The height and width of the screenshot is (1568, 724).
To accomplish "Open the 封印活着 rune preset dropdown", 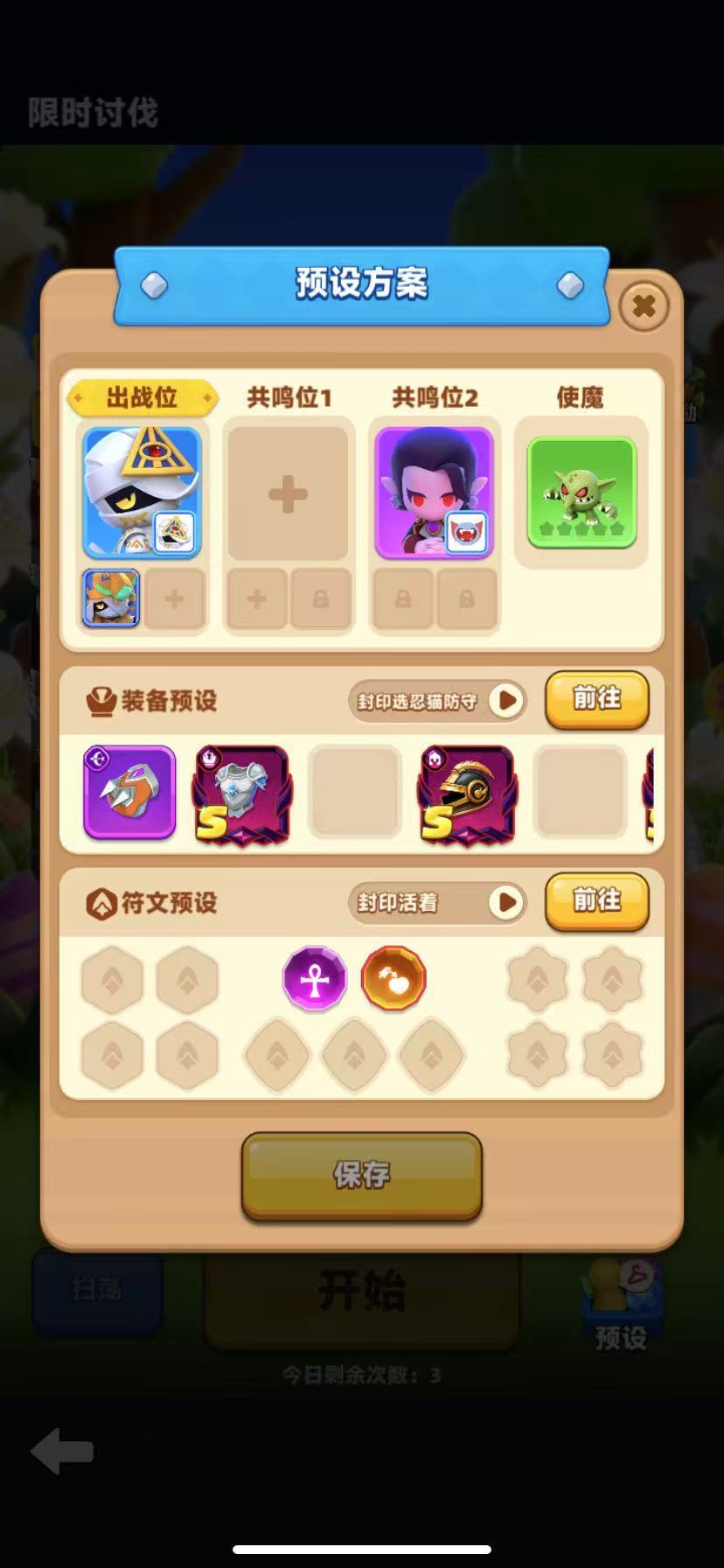I will coord(437,903).
